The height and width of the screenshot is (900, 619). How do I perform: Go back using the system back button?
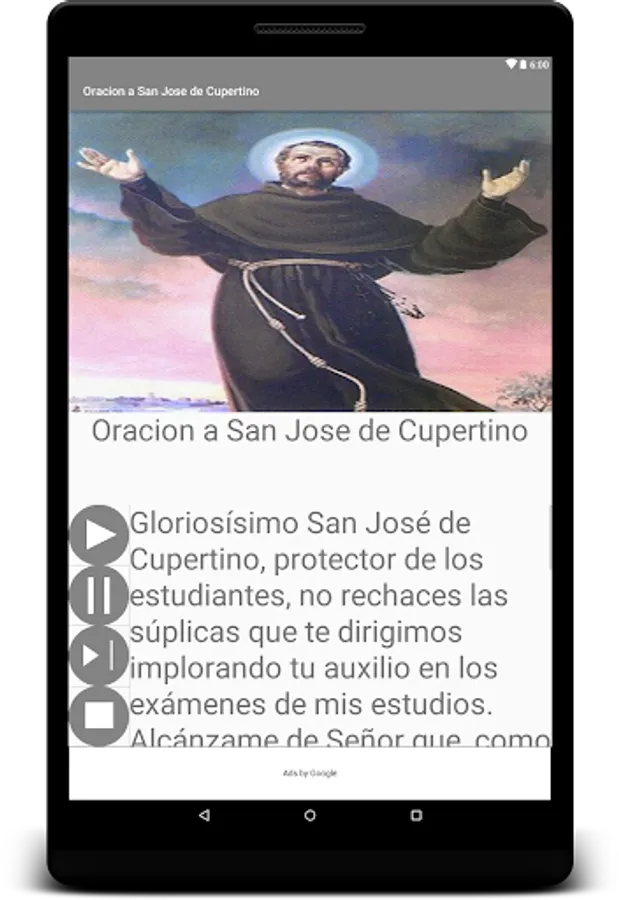click(204, 815)
